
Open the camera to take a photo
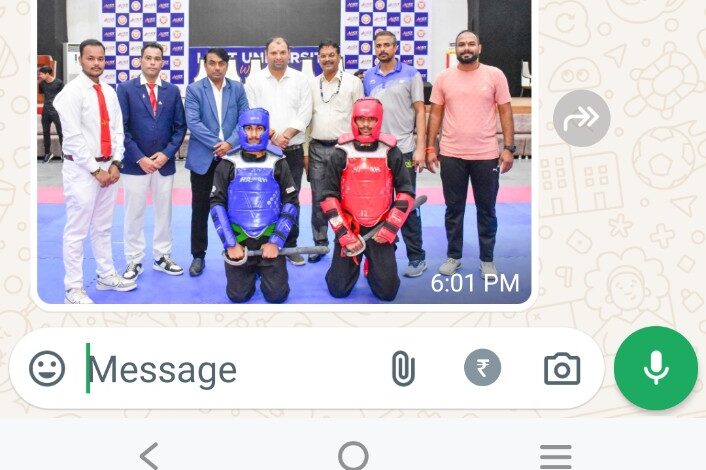[x=562, y=369]
